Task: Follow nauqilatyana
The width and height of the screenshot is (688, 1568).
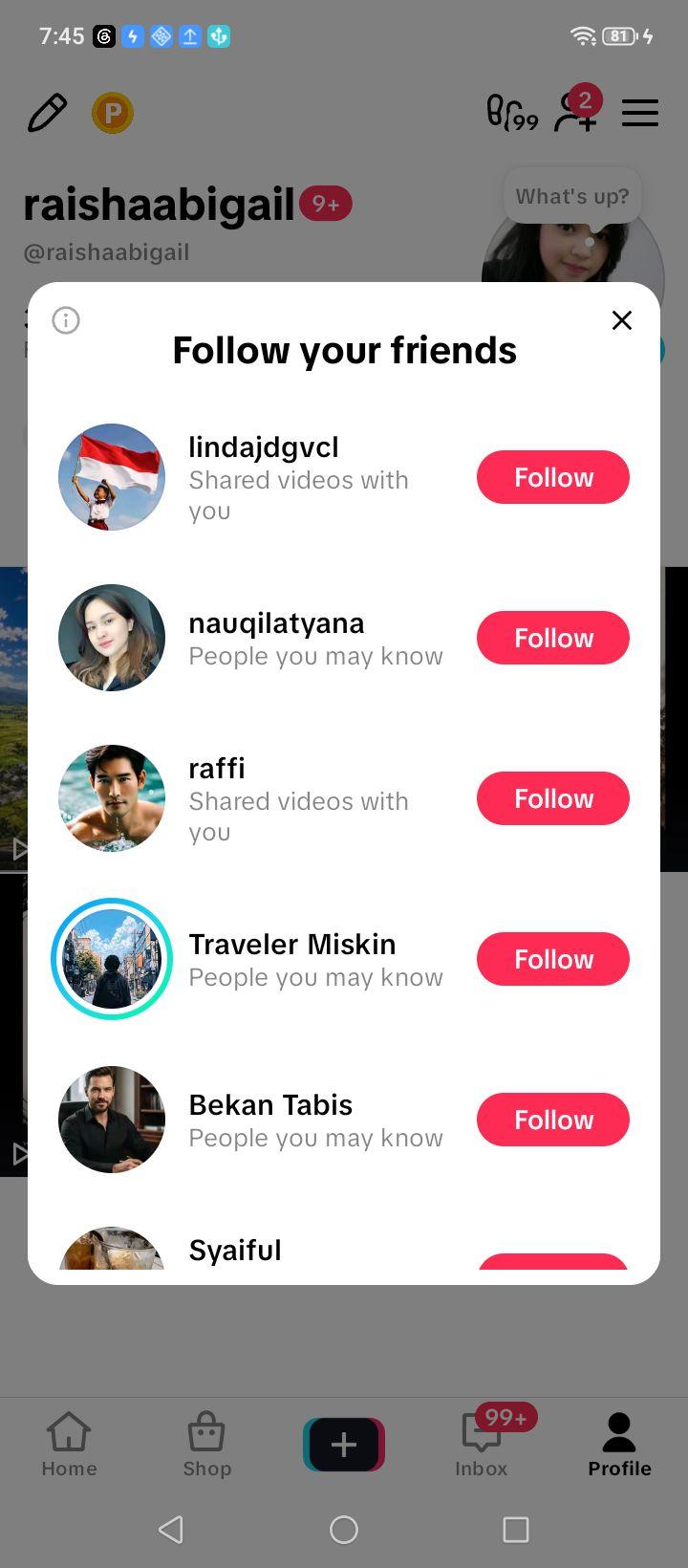Action: click(553, 638)
